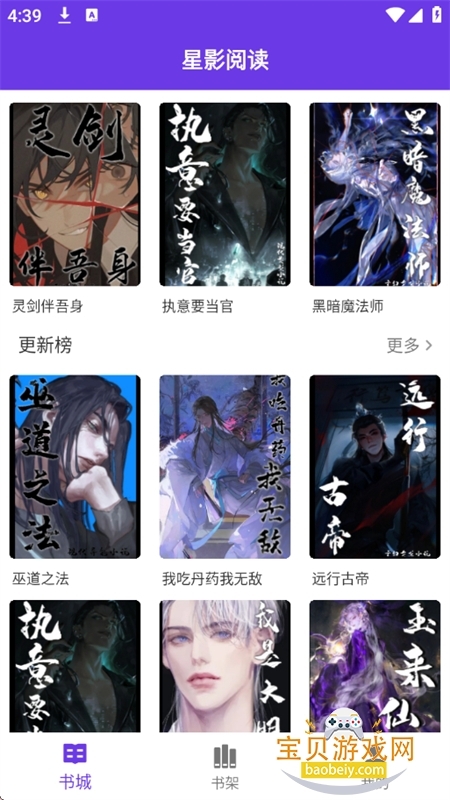Open the white-haired 我是大 book cover
Image resolution: width=450 pixels, height=800 pixels.
click(225, 666)
